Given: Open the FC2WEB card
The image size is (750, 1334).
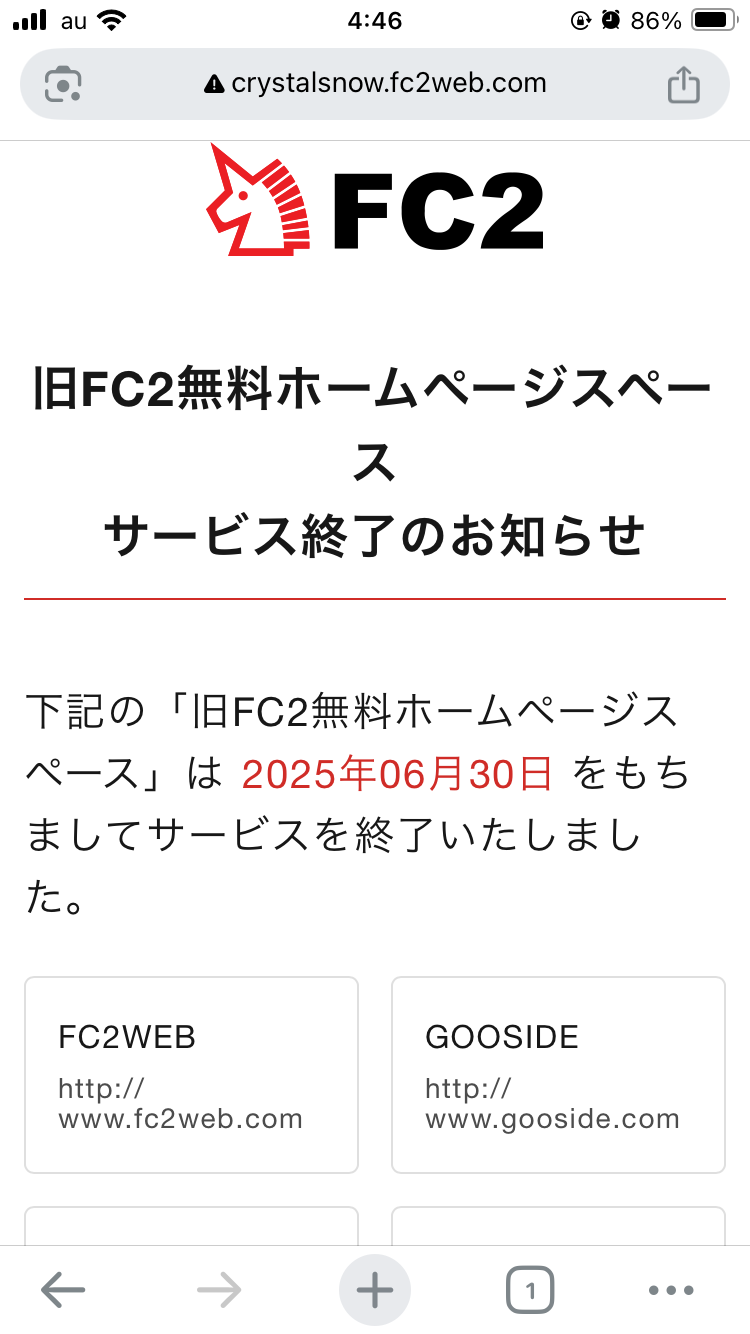Looking at the screenshot, I should [191, 1074].
